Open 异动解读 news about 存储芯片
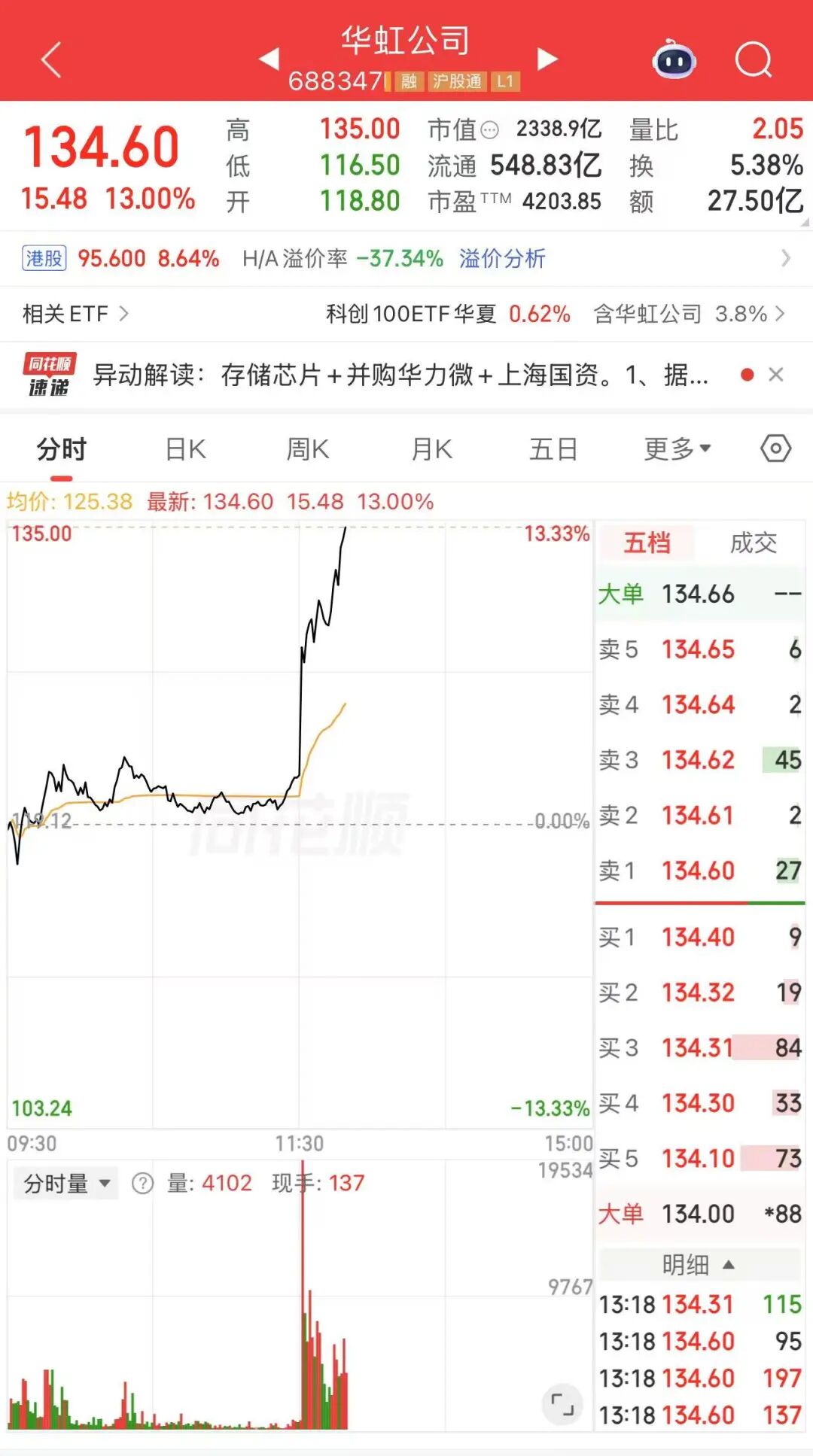The width and height of the screenshot is (813, 1456). pyautogui.click(x=399, y=375)
